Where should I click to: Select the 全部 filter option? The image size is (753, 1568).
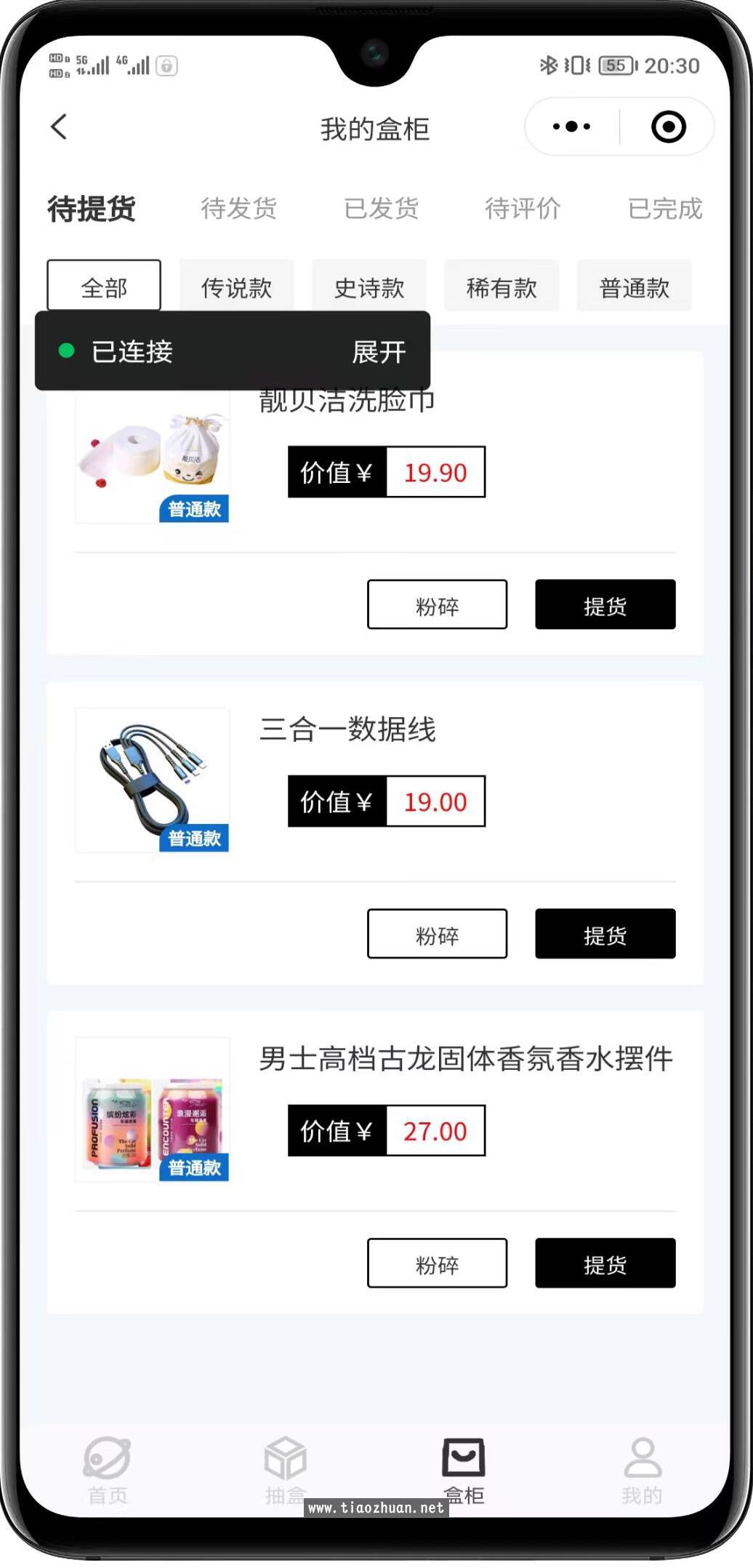[x=102, y=287]
